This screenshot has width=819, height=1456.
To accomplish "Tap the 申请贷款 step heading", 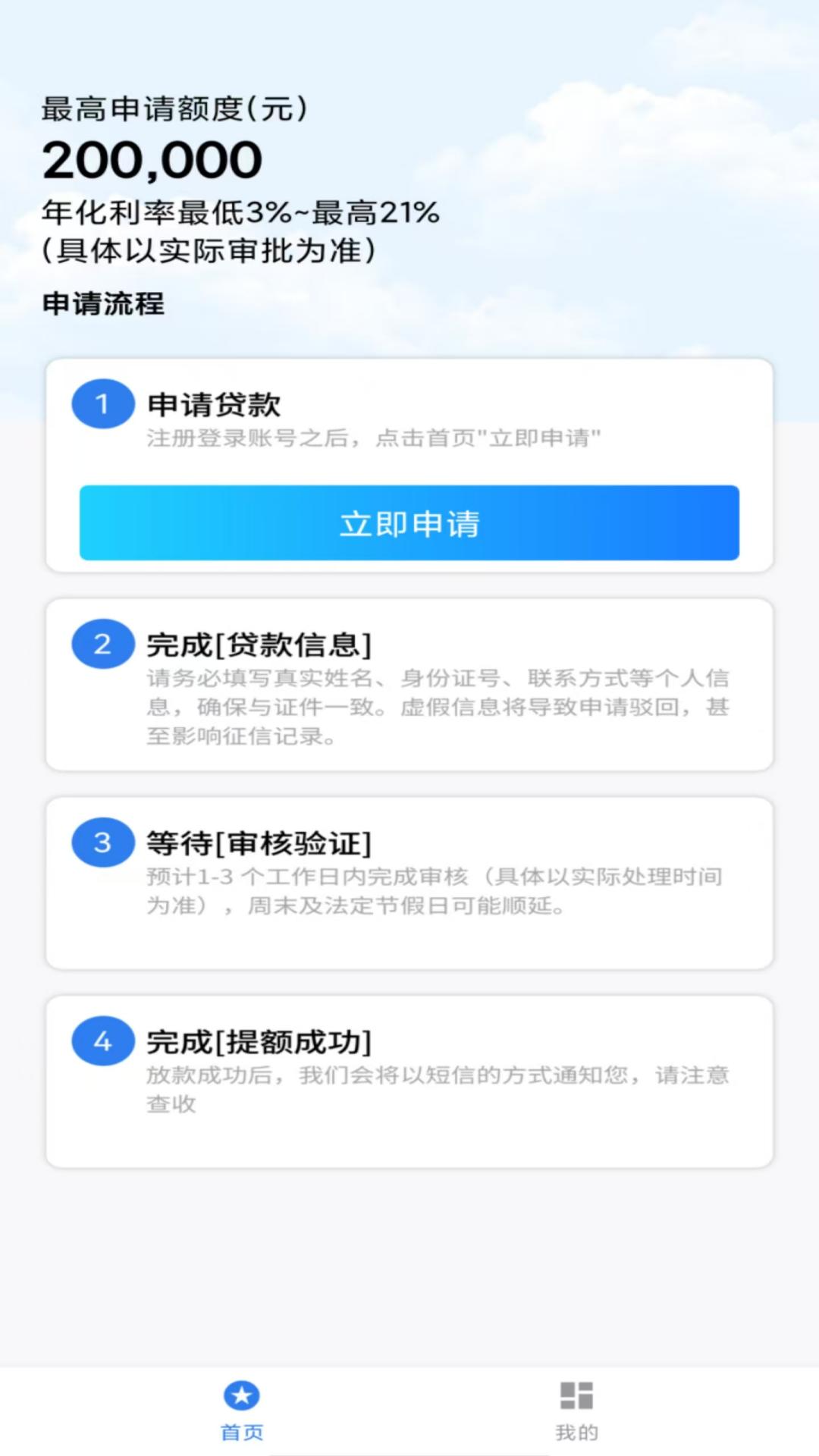I will tap(212, 404).
